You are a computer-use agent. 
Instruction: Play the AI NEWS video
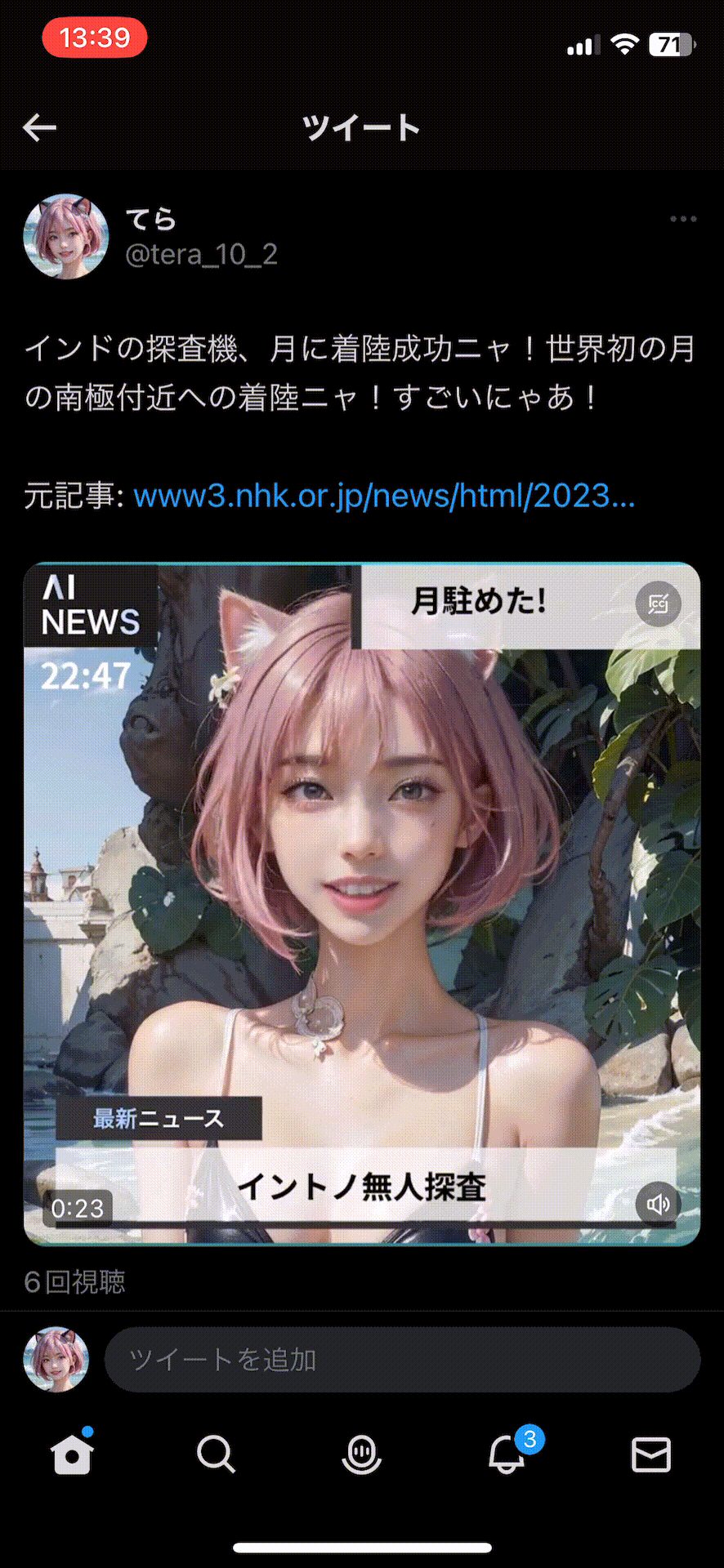pos(361,902)
